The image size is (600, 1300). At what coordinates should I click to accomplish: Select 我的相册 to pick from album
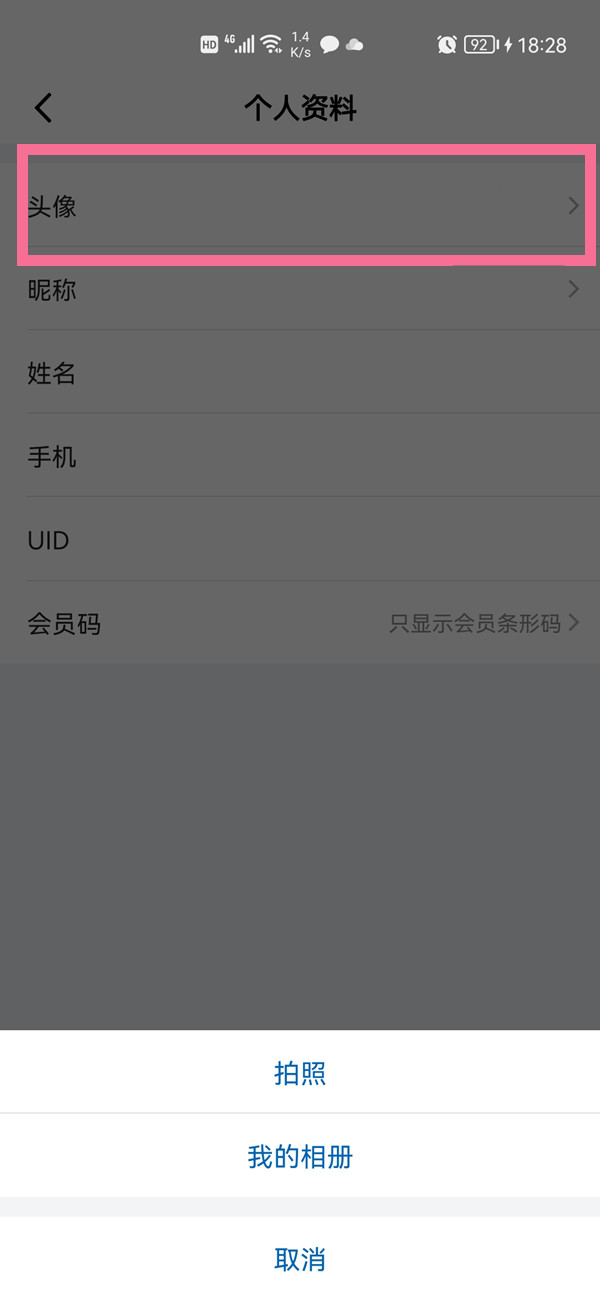(x=300, y=1157)
